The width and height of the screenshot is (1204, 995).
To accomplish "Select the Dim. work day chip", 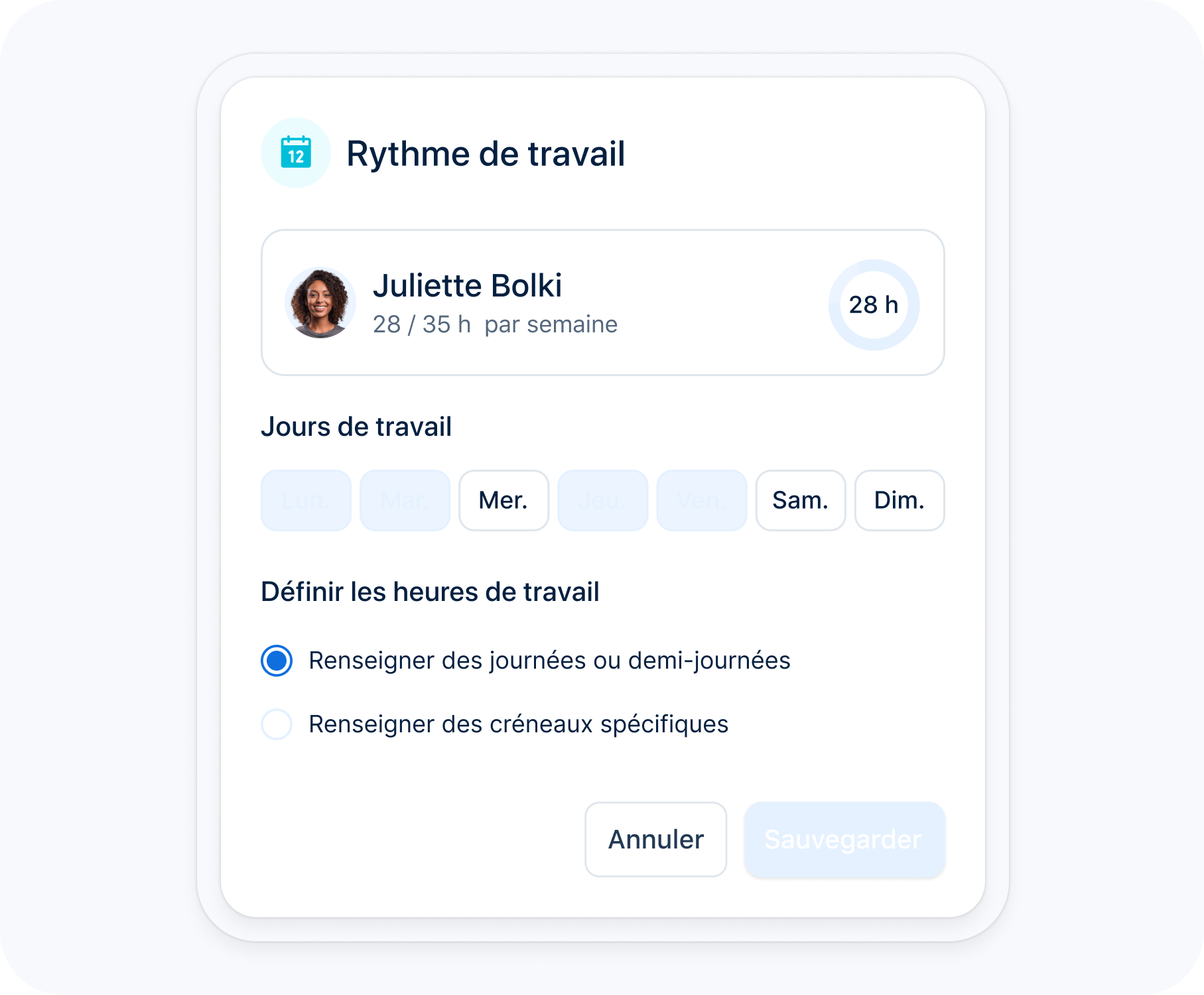I will (899, 500).
